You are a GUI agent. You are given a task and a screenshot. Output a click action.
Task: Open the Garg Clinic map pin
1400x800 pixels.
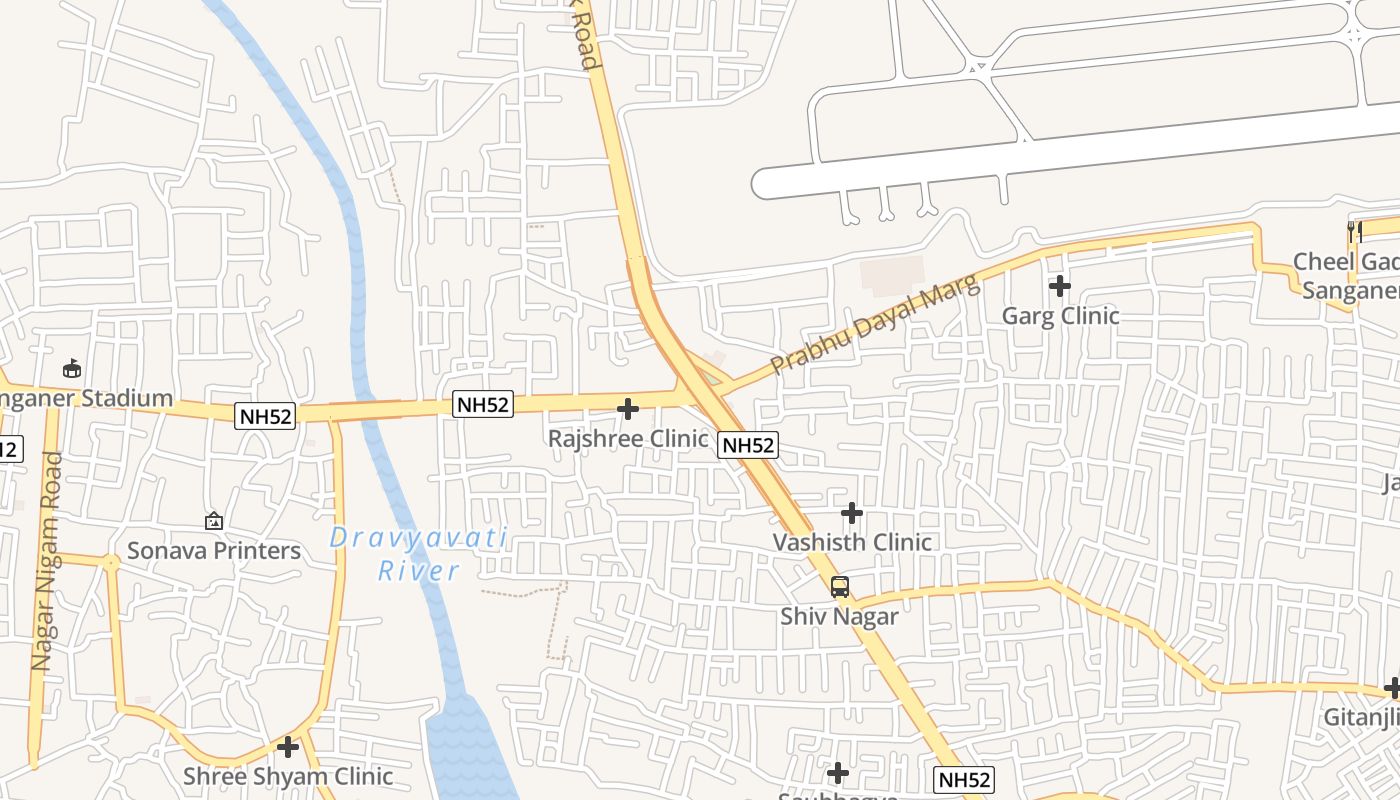[x=1060, y=287]
